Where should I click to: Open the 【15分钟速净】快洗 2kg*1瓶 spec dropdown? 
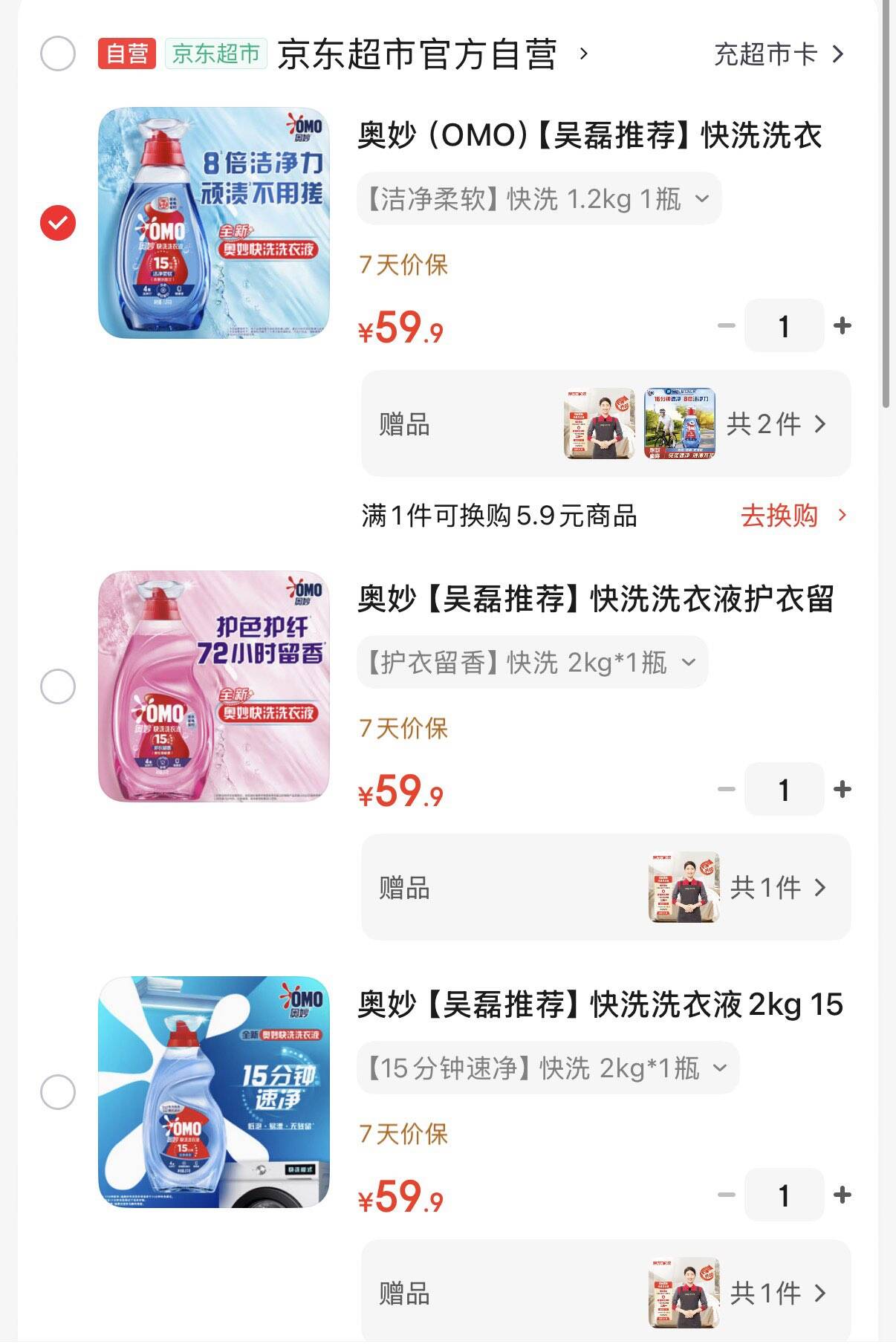tap(548, 1068)
